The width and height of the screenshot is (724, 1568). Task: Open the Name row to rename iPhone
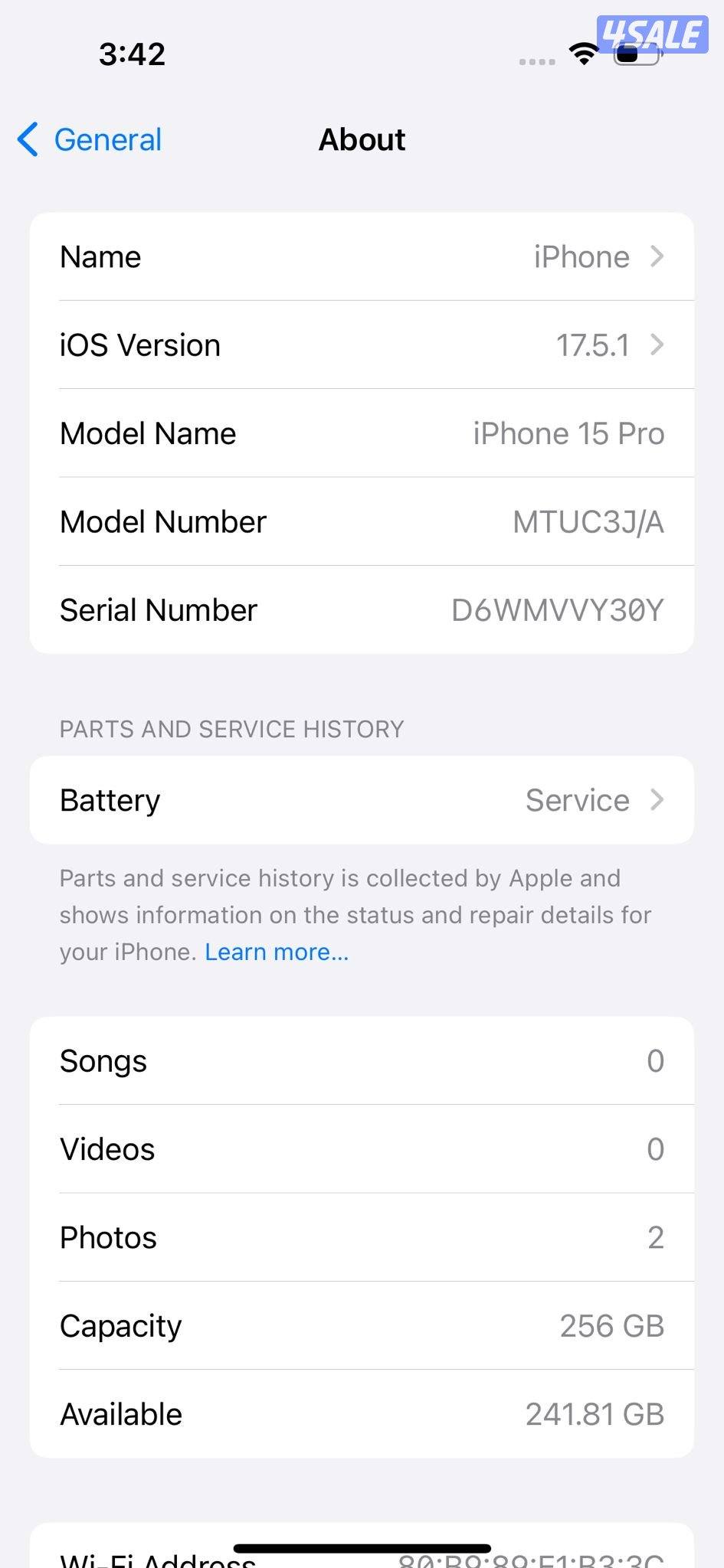[362, 256]
